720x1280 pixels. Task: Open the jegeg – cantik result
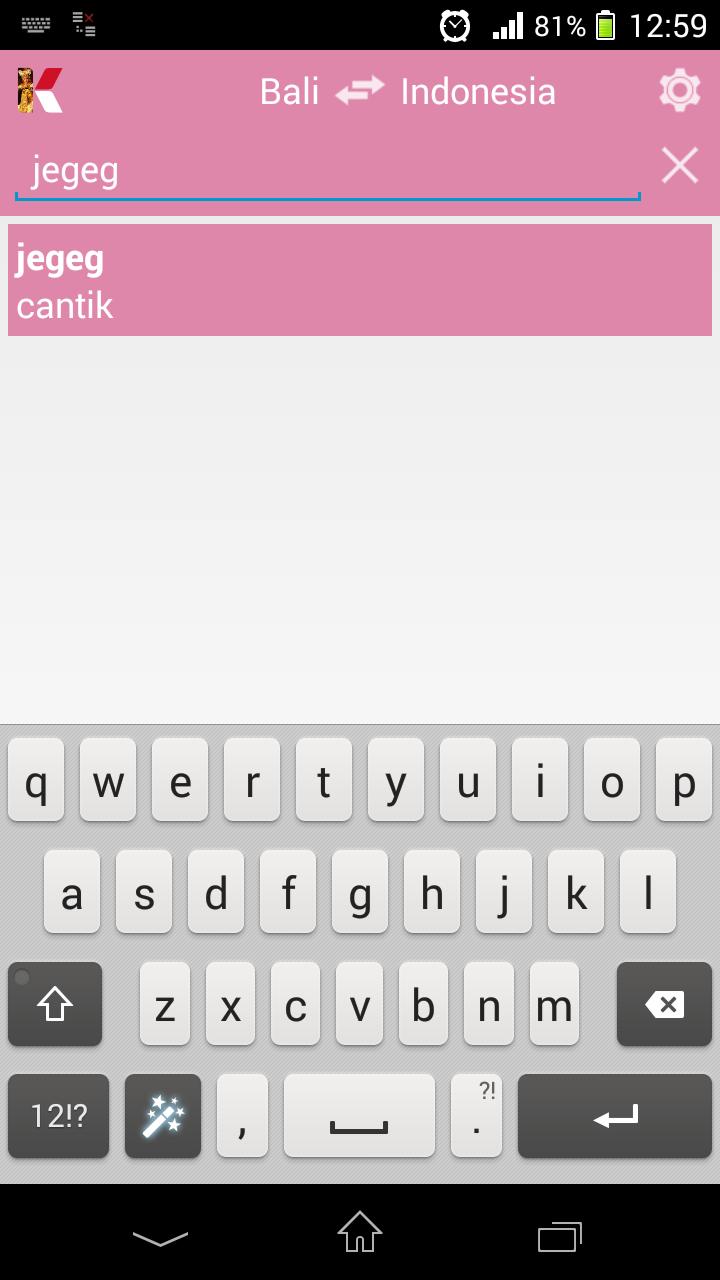pyautogui.click(x=360, y=281)
